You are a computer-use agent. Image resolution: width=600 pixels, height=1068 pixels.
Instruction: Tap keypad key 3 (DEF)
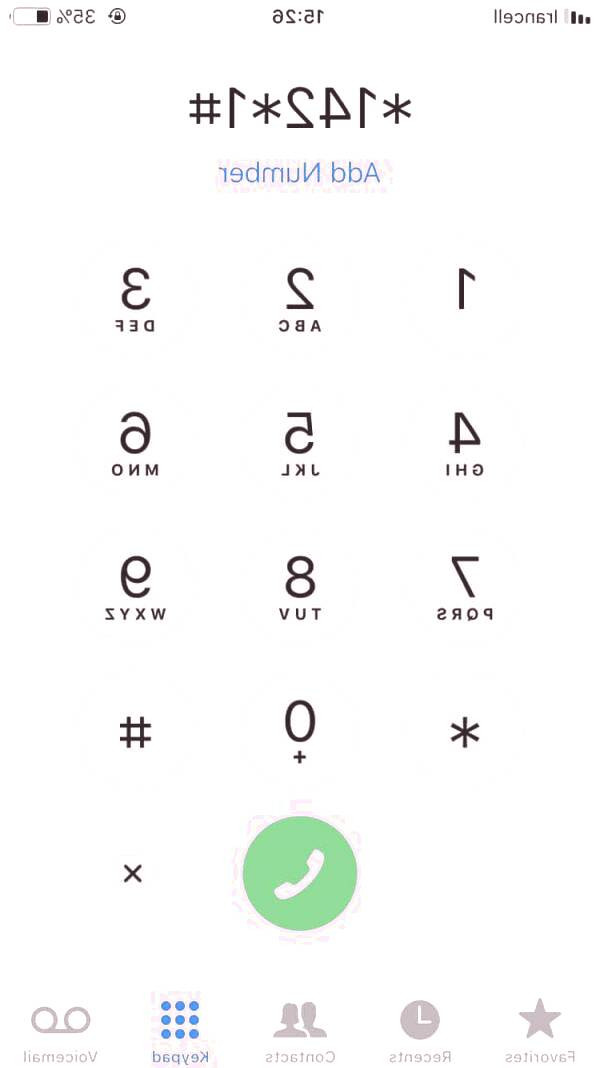(x=136, y=297)
